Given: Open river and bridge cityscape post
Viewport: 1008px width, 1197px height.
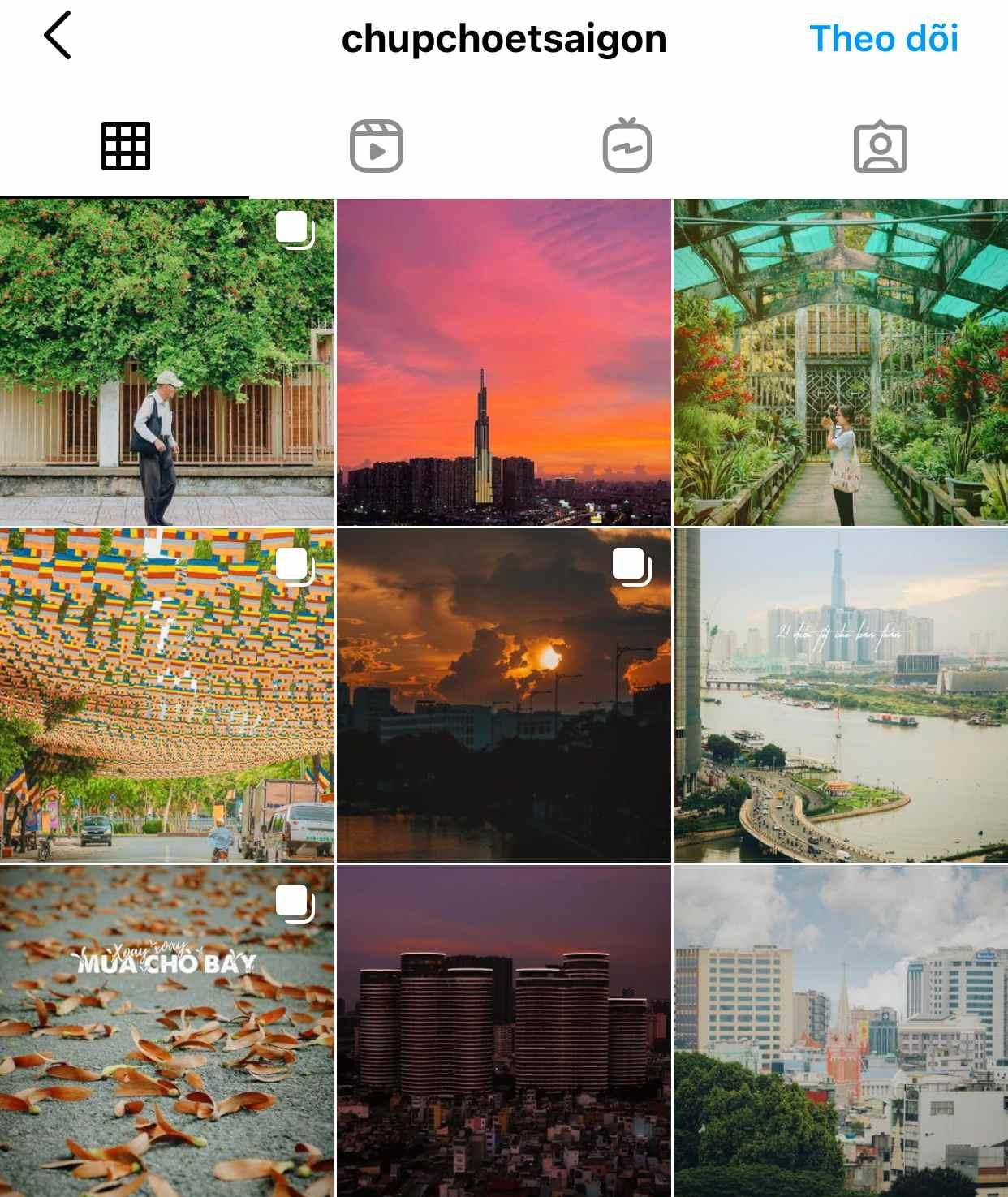Looking at the screenshot, I should (x=841, y=695).
